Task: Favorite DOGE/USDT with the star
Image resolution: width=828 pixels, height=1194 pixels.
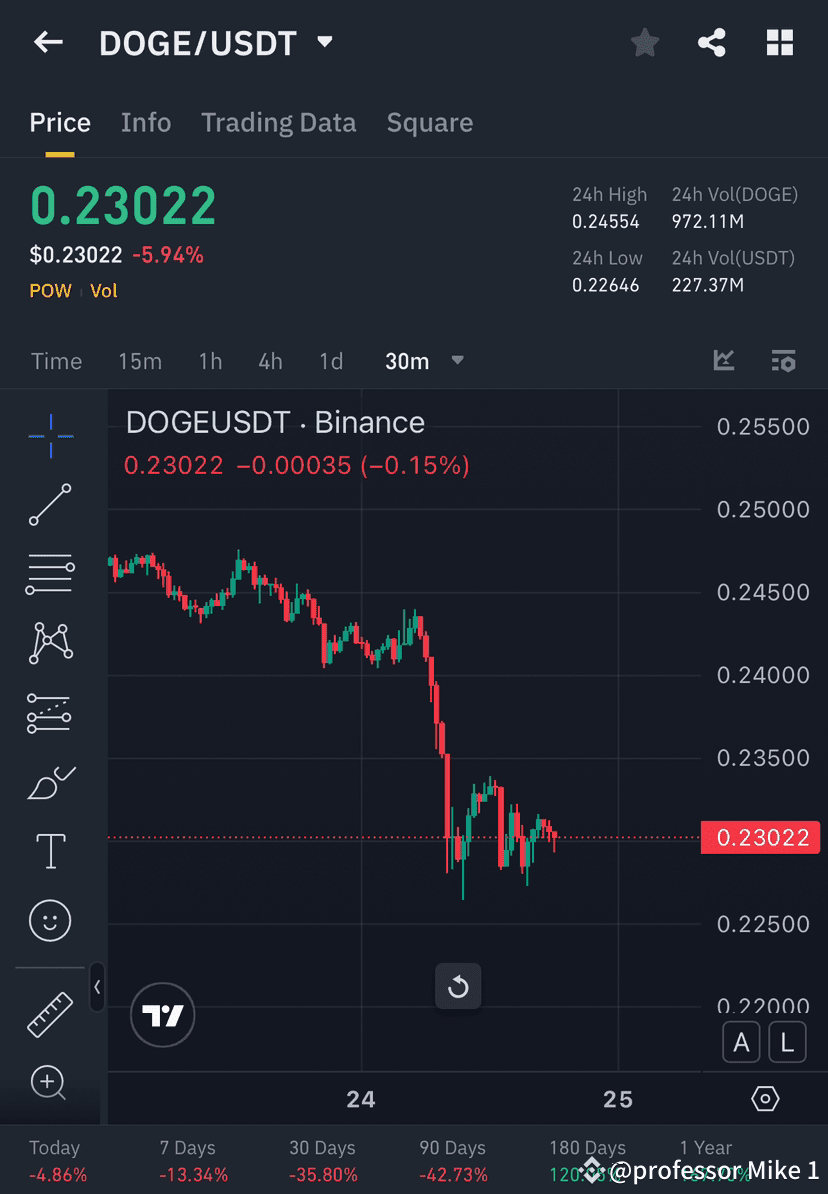Action: coord(644,42)
